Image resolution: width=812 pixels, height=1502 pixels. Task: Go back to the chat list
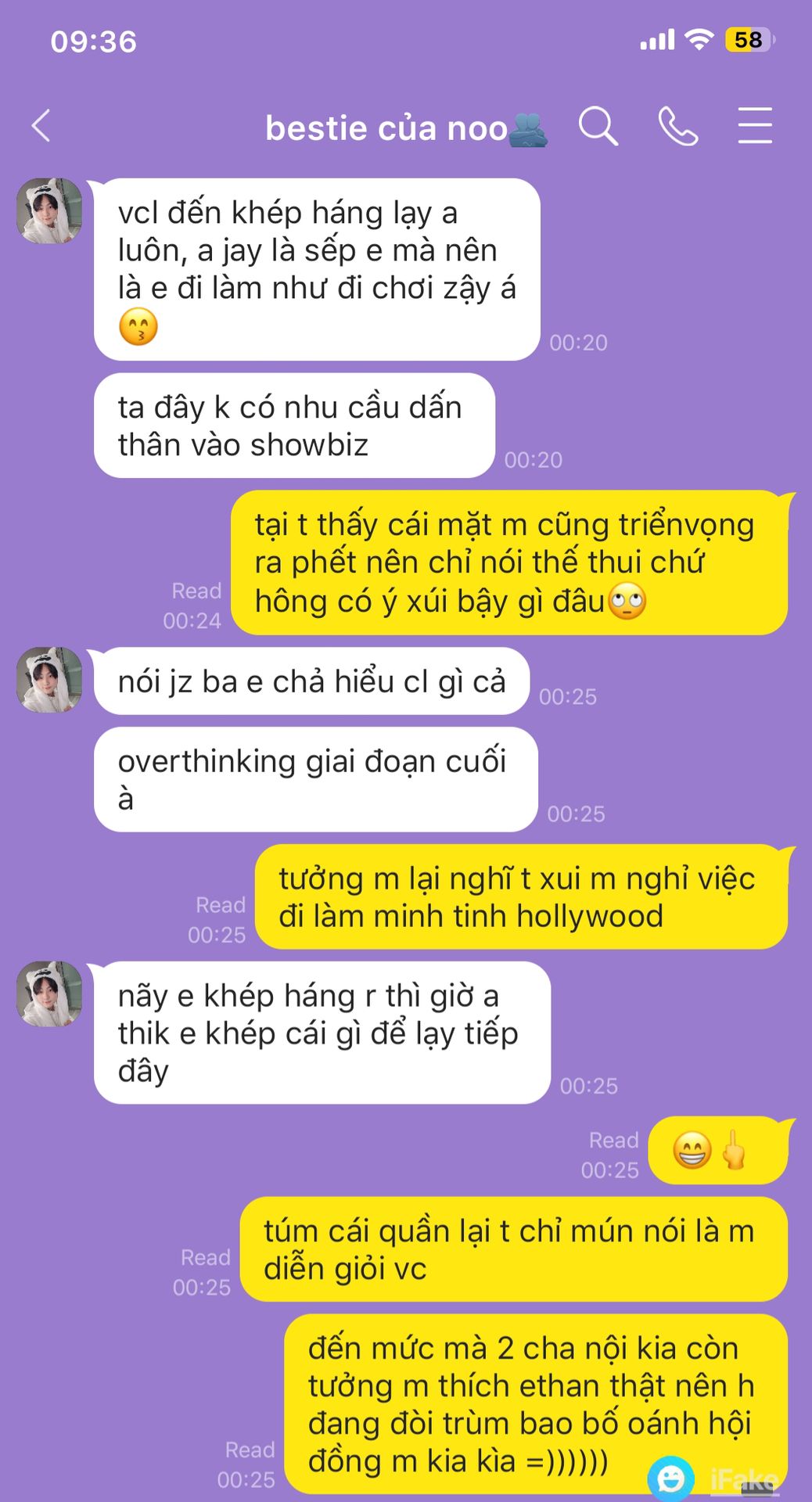pos(41,126)
